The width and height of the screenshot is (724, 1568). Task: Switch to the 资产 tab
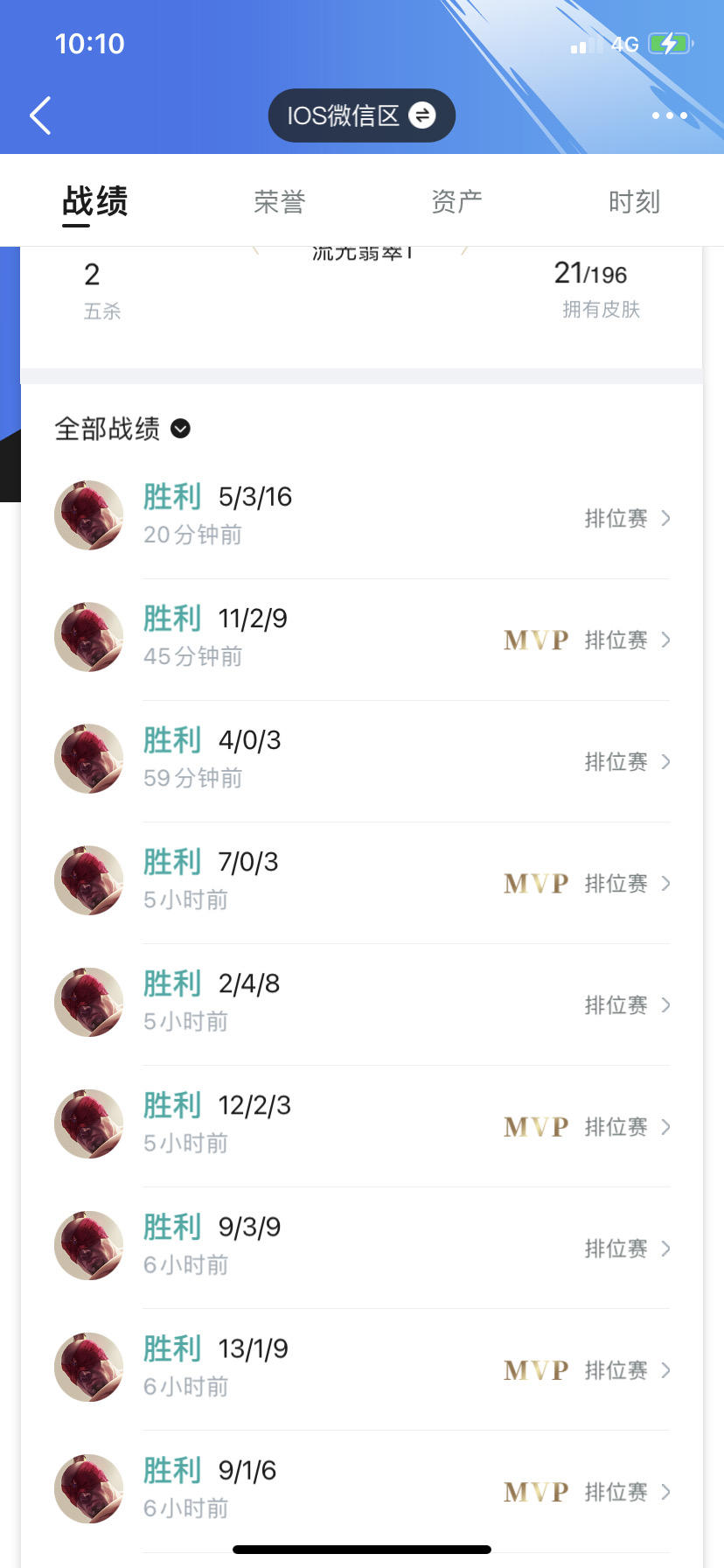(x=456, y=202)
